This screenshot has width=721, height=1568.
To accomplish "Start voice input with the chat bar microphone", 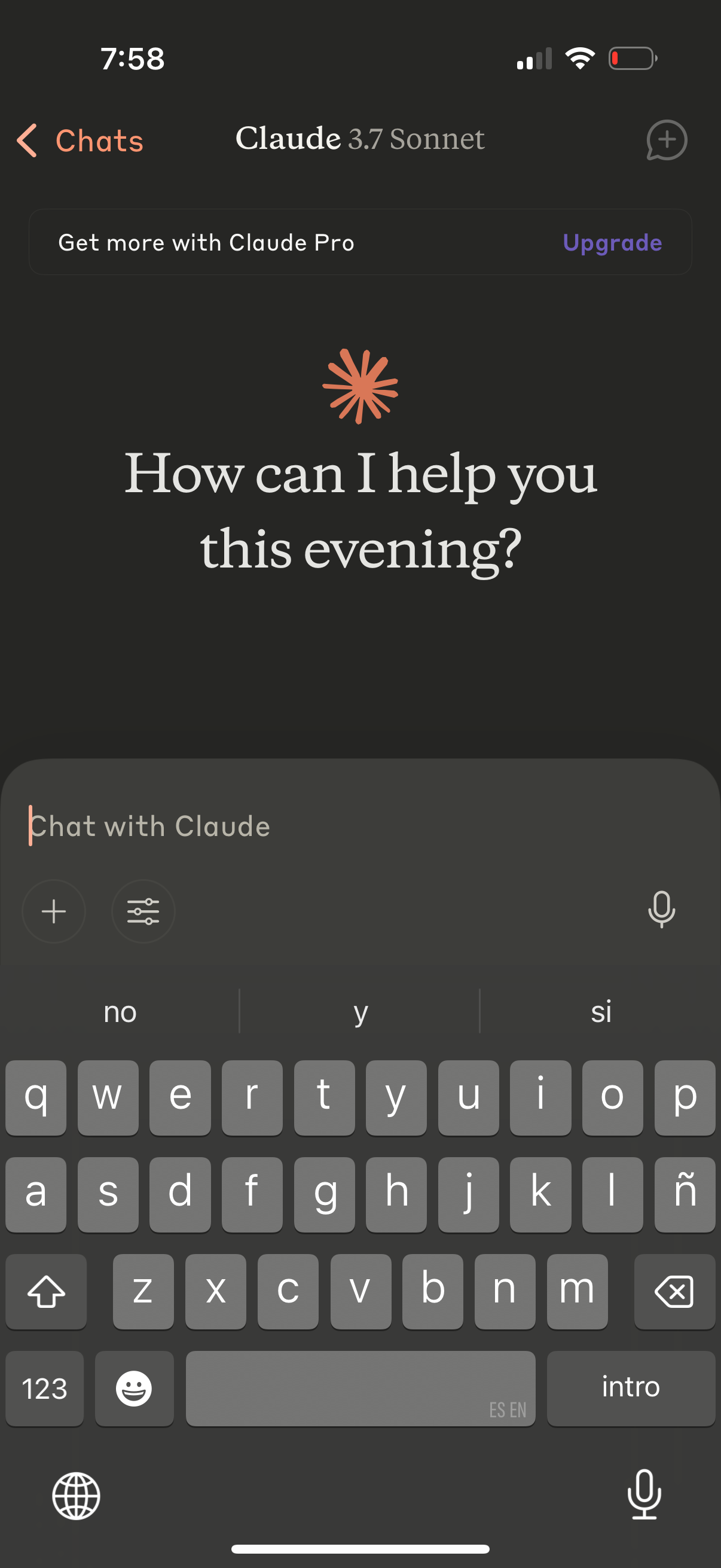I will [662, 911].
